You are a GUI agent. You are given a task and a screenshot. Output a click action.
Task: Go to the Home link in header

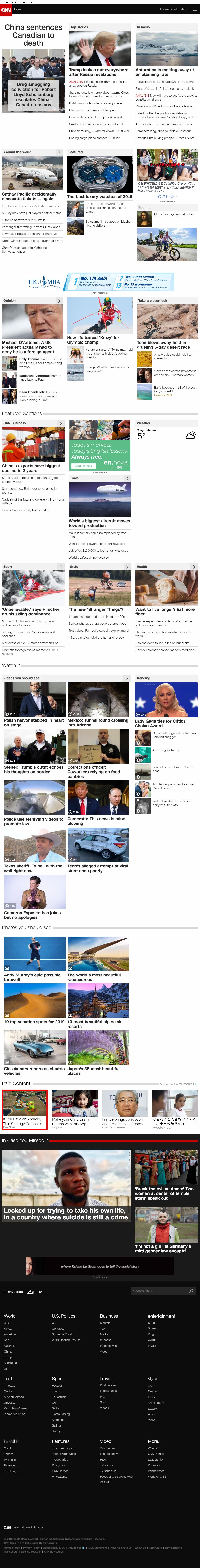tap(18, 9)
